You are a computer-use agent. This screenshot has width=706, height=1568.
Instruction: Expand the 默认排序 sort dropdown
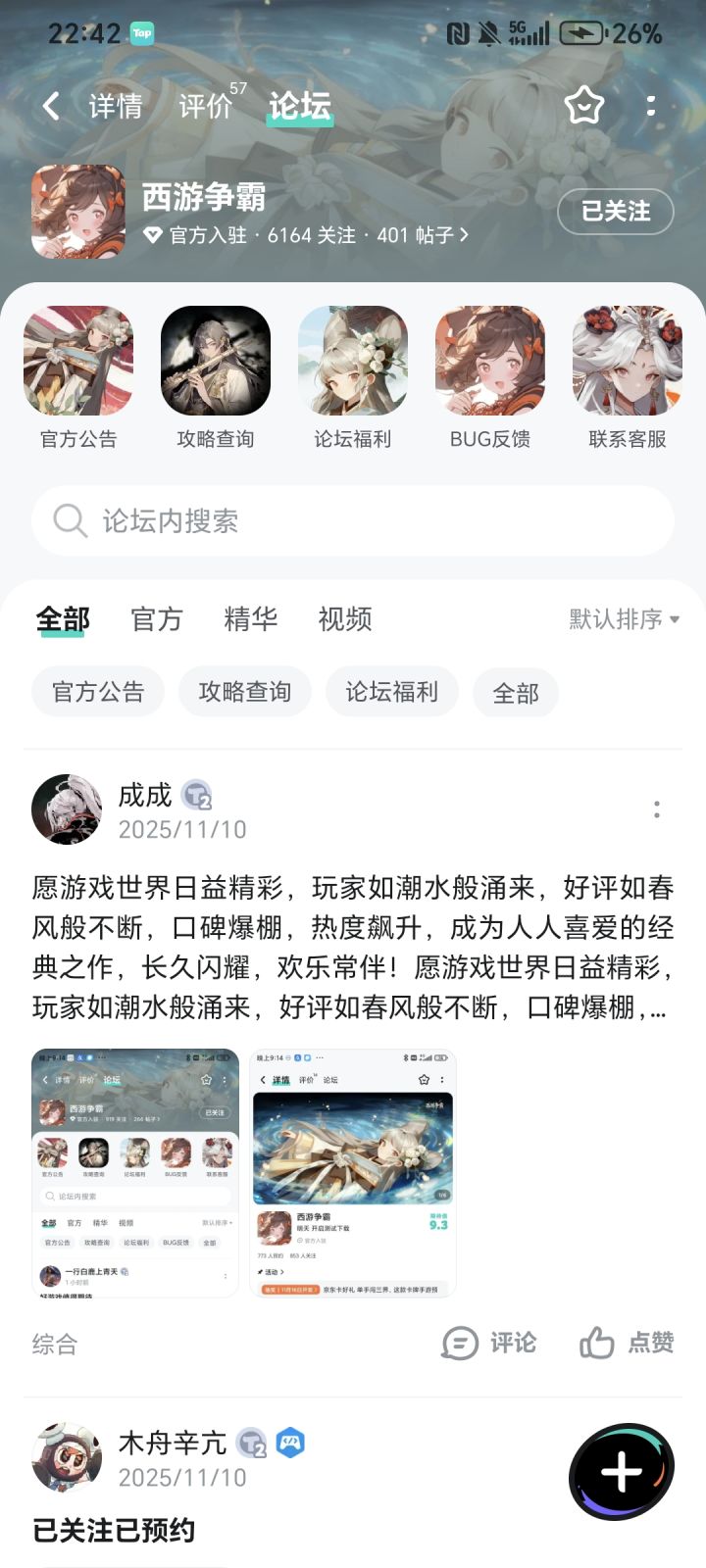[625, 619]
